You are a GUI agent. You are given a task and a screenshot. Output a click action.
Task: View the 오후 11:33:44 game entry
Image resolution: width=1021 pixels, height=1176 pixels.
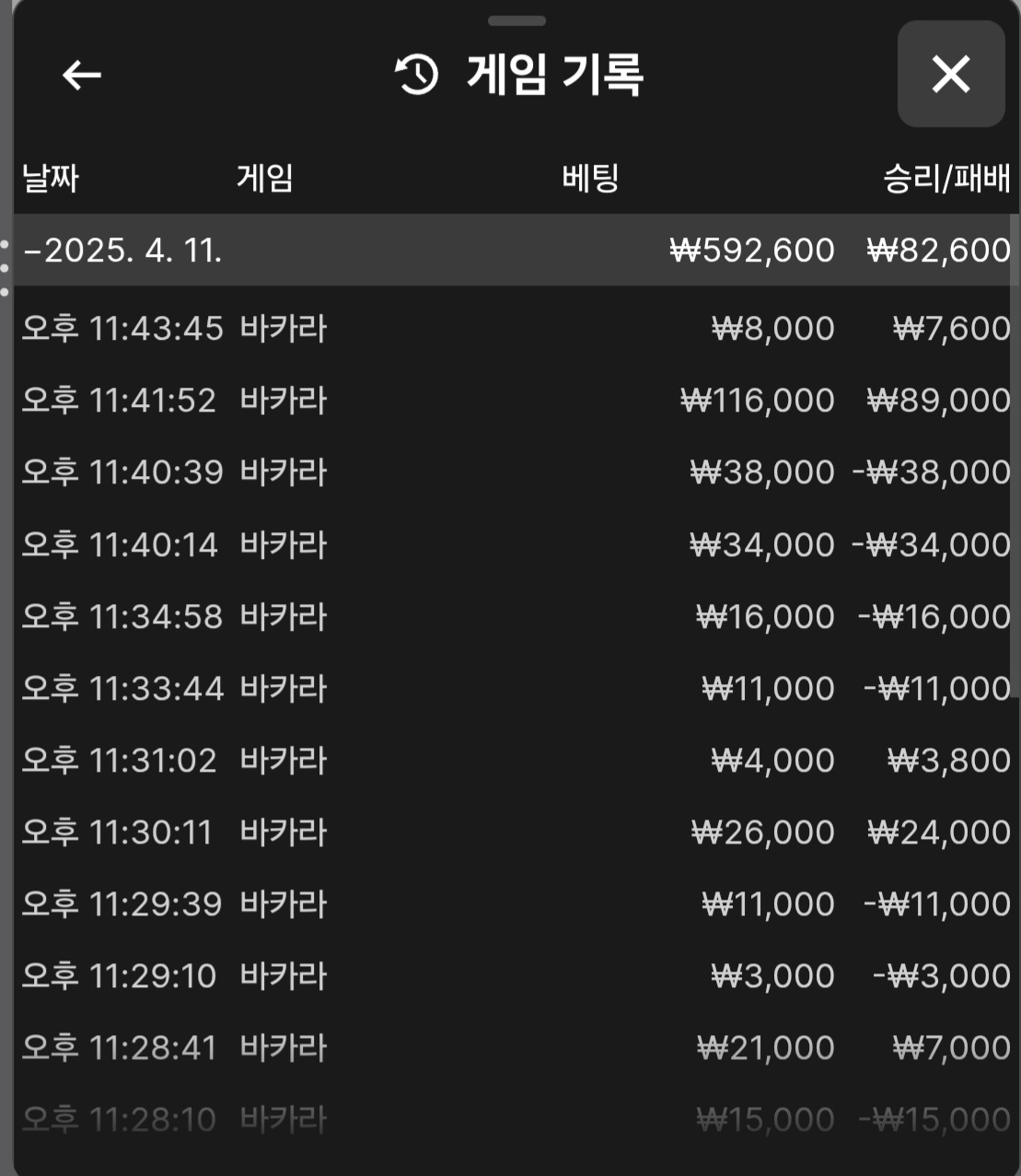516,688
